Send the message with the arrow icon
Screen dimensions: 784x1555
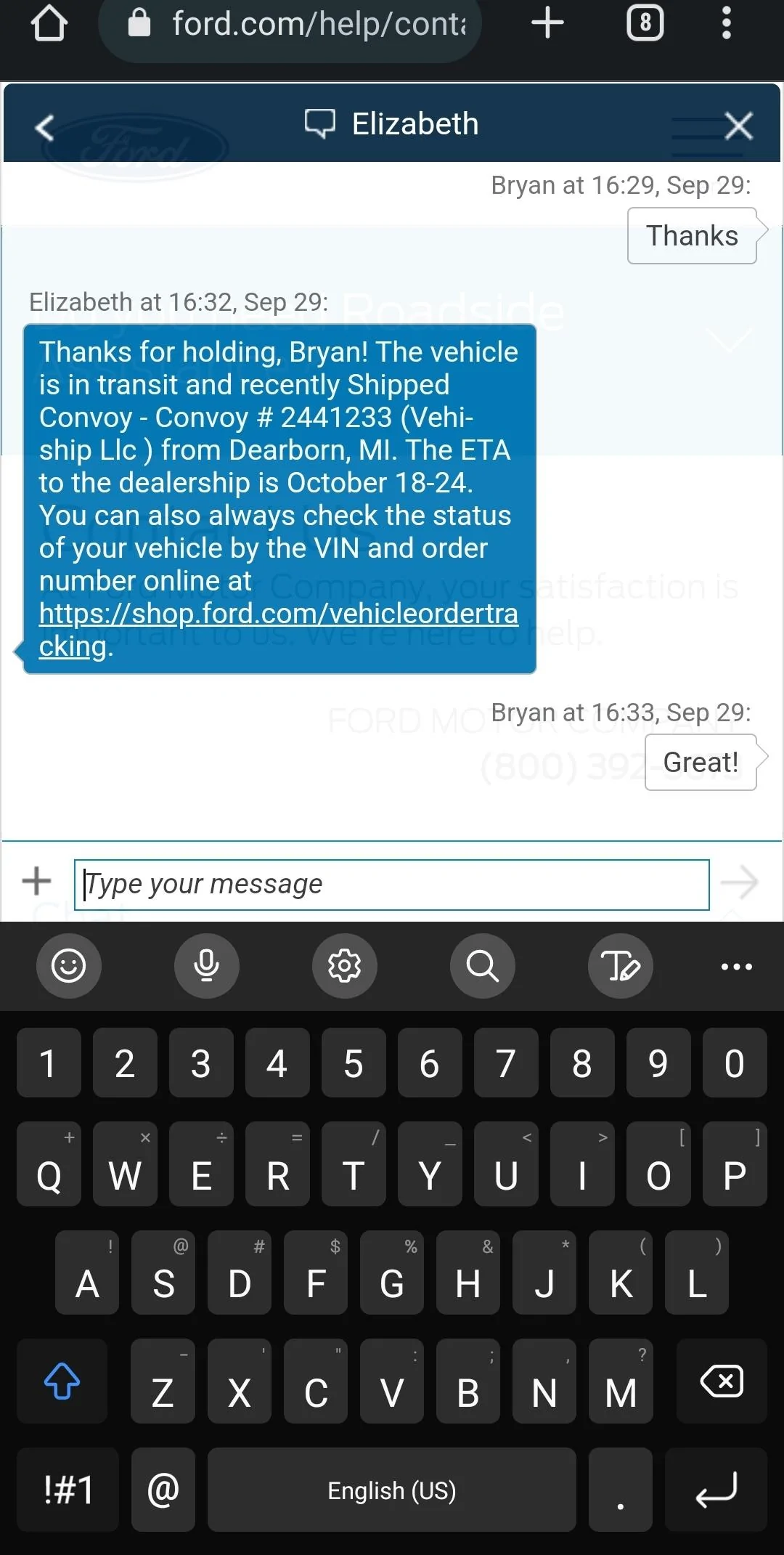pos(739,882)
